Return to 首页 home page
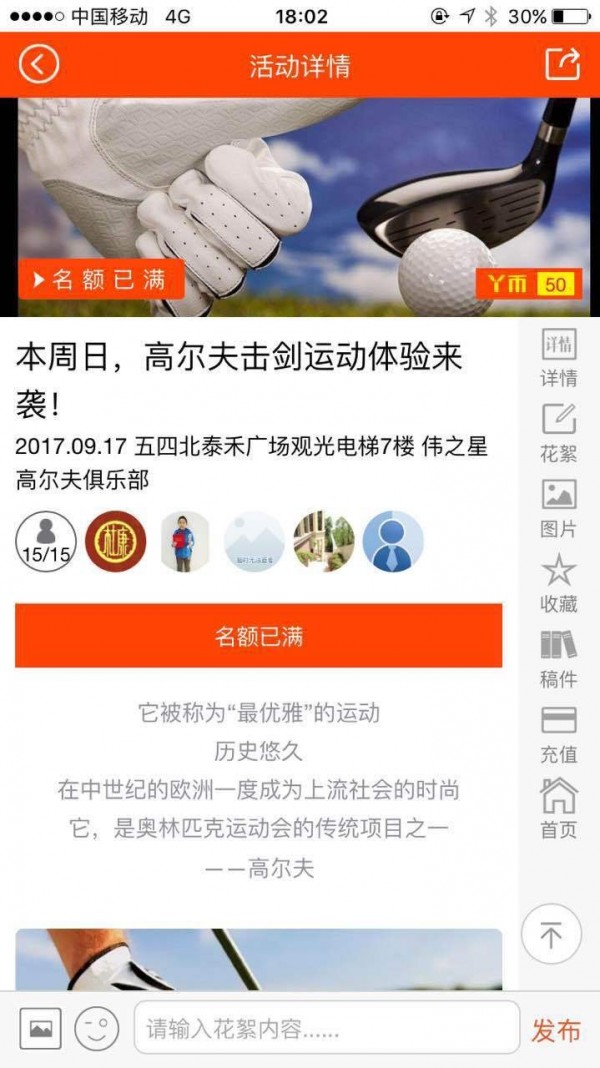600x1068 pixels. coord(558,808)
